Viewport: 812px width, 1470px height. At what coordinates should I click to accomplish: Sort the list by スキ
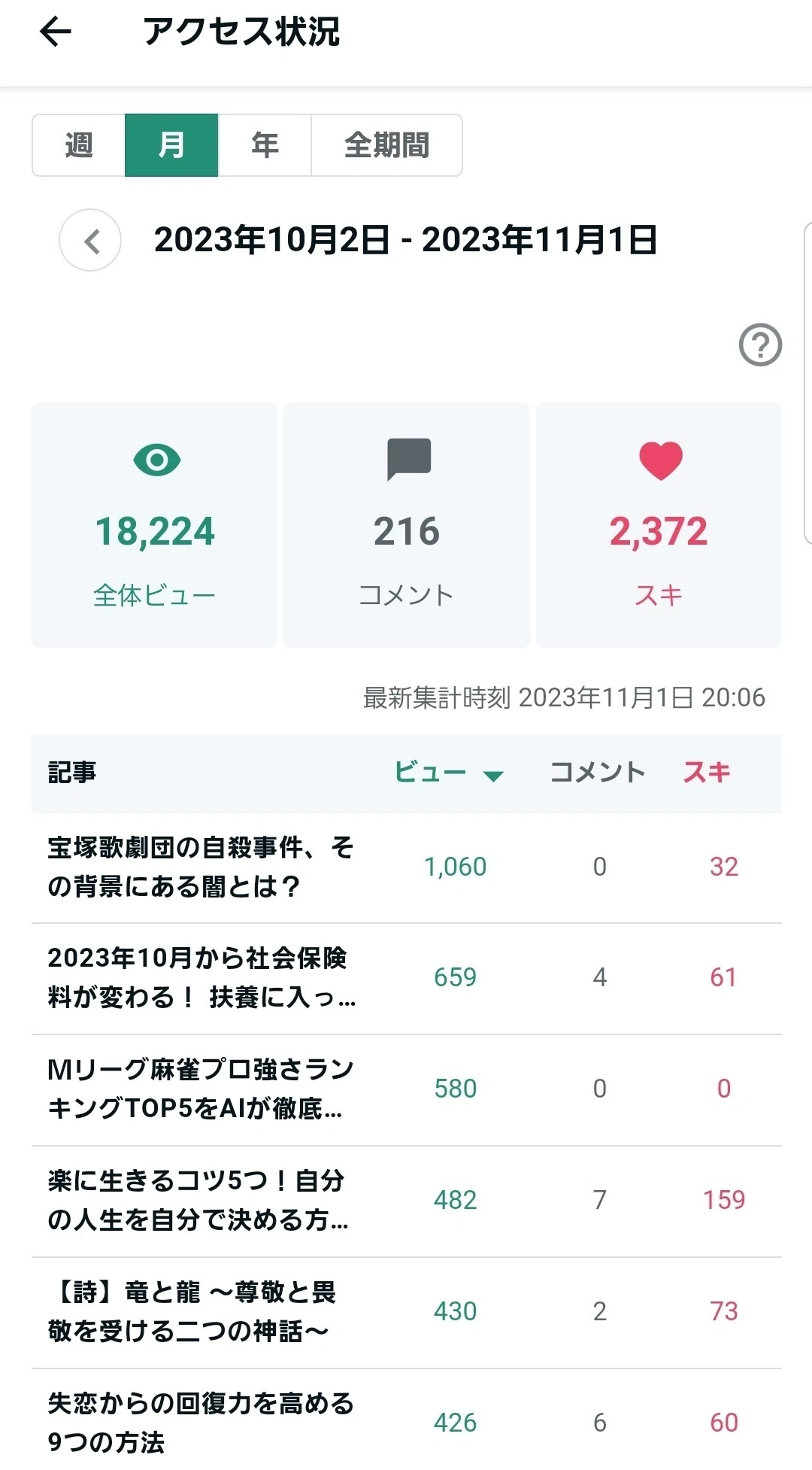(707, 773)
